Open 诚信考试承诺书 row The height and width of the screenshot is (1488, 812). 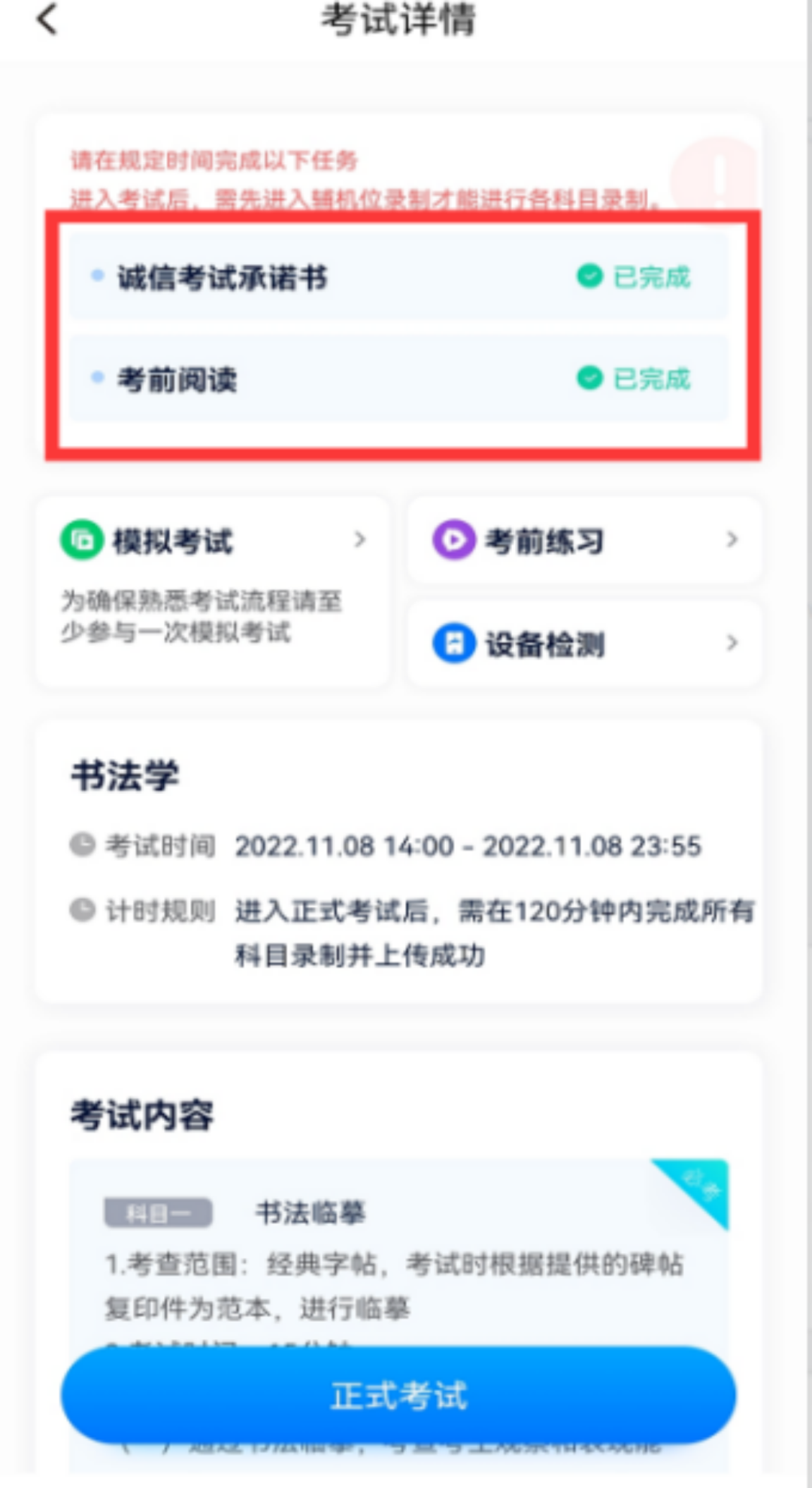click(398, 277)
